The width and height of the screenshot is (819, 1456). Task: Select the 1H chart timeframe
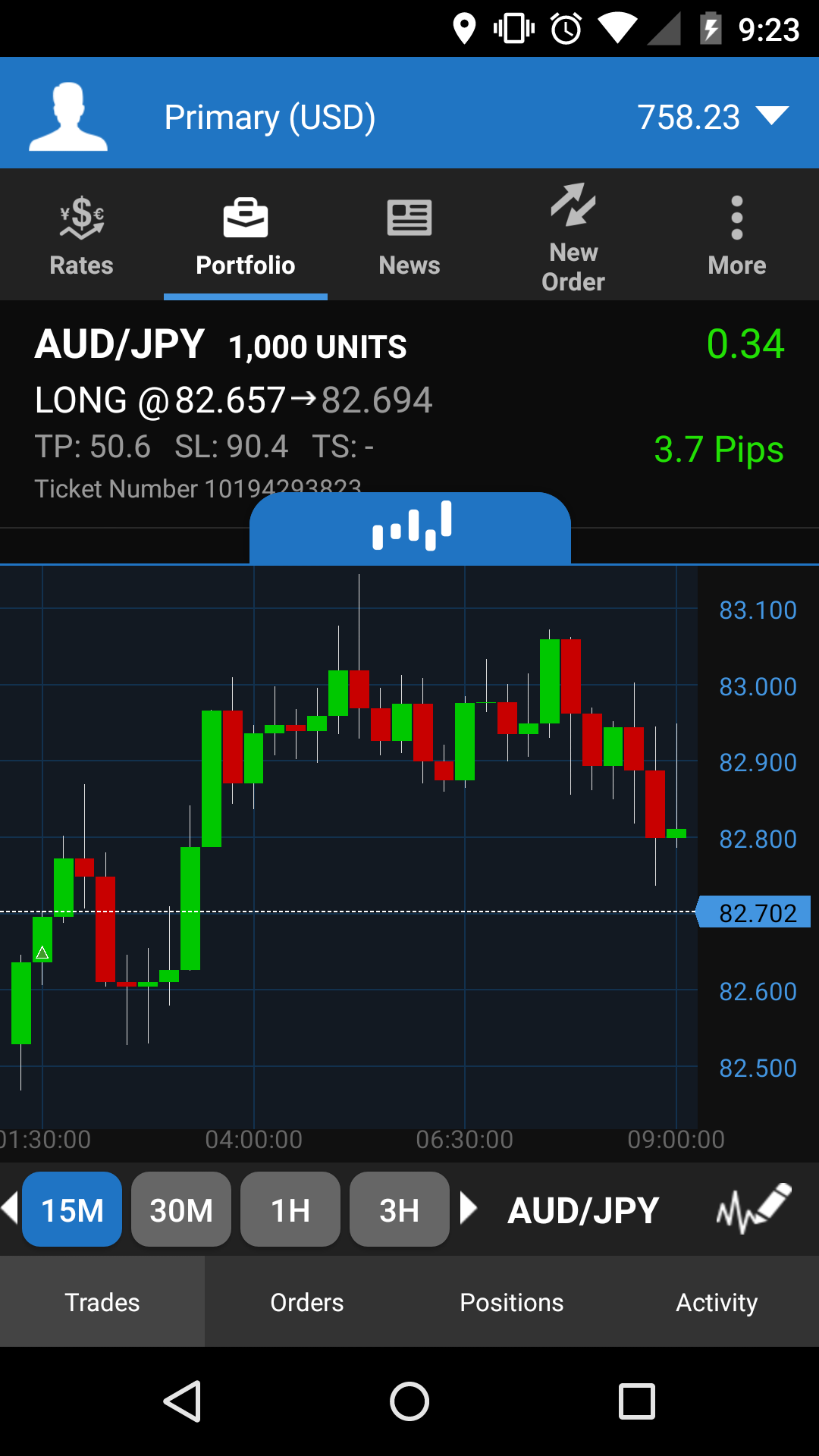tap(290, 1210)
